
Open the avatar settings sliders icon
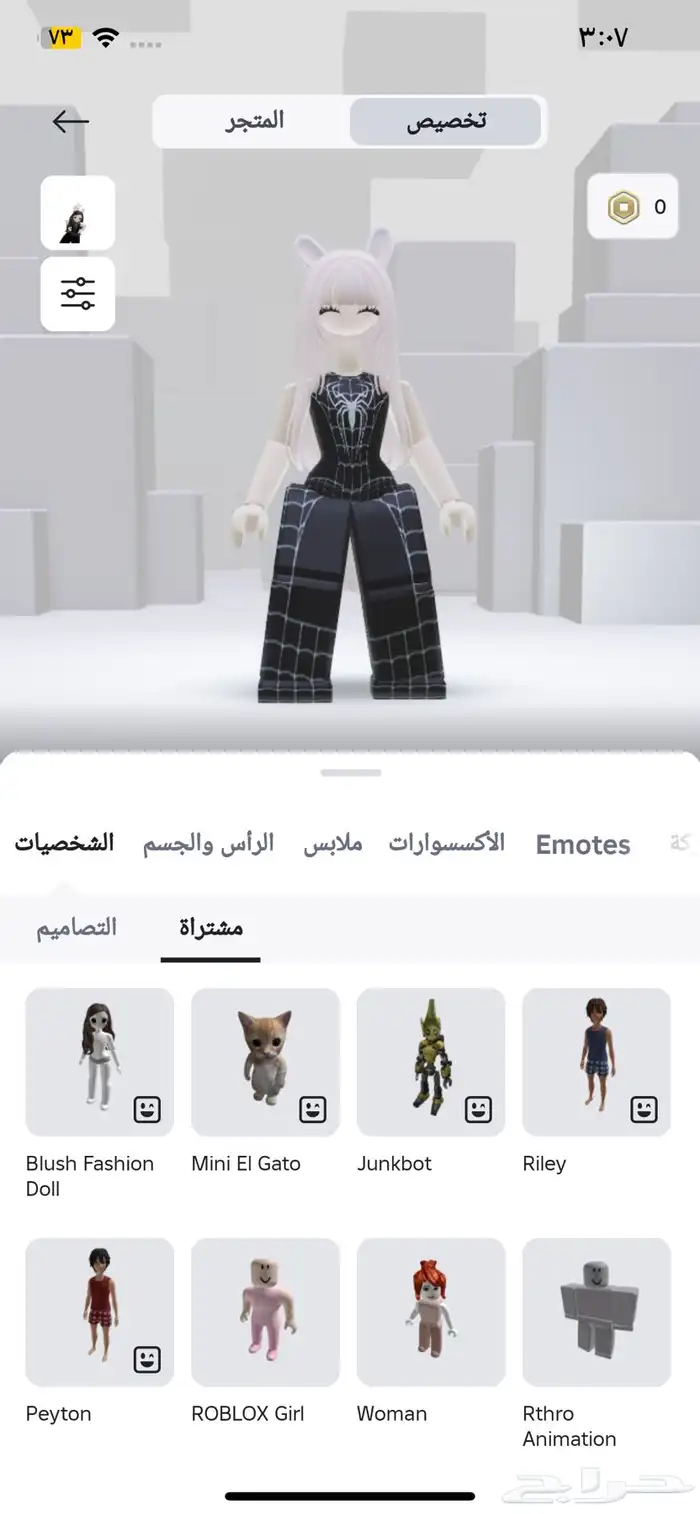pos(78,294)
